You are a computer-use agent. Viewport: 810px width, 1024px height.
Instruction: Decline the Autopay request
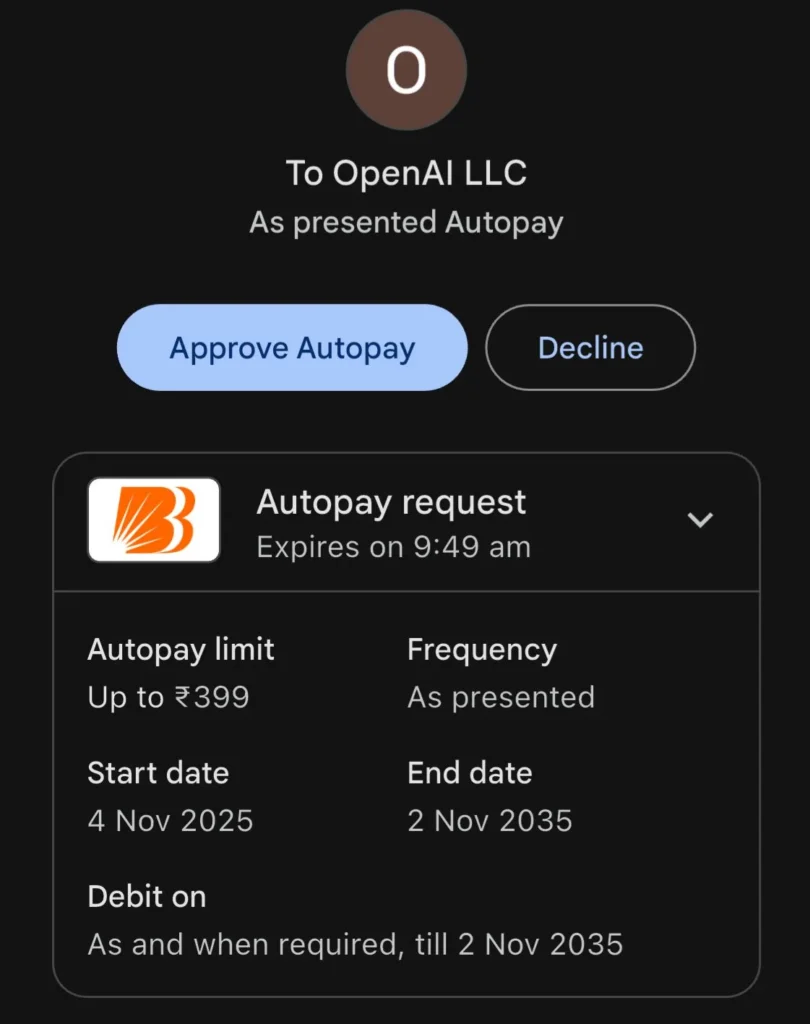[590, 347]
